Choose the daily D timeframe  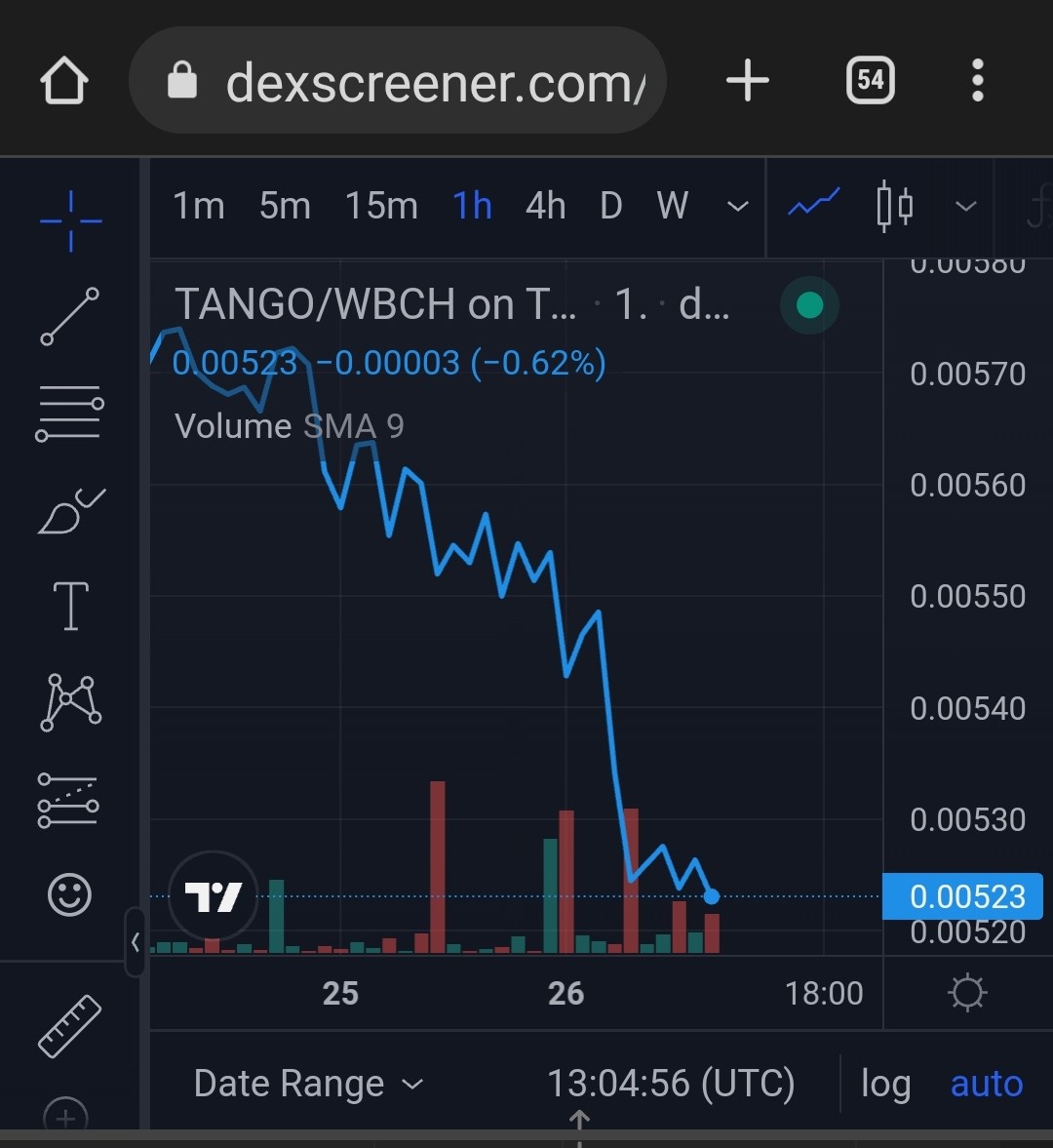[x=611, y=206]
